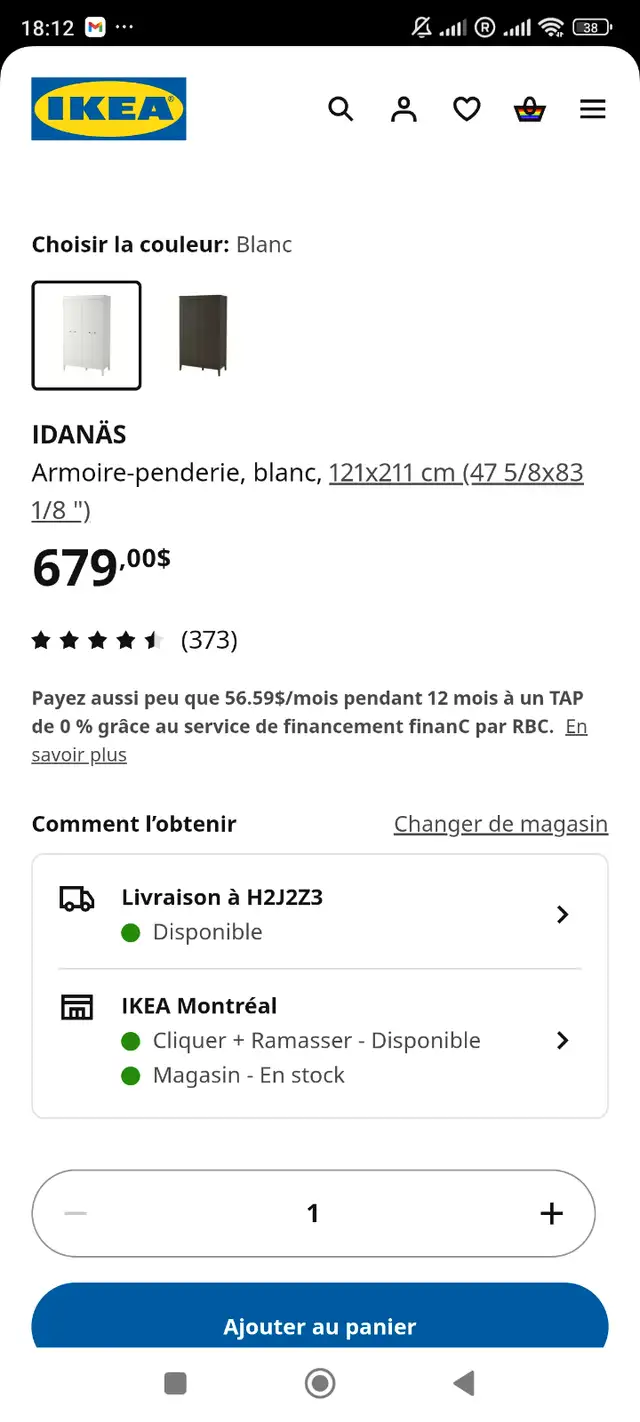Go to the system home button

(x=320, y=1383)
